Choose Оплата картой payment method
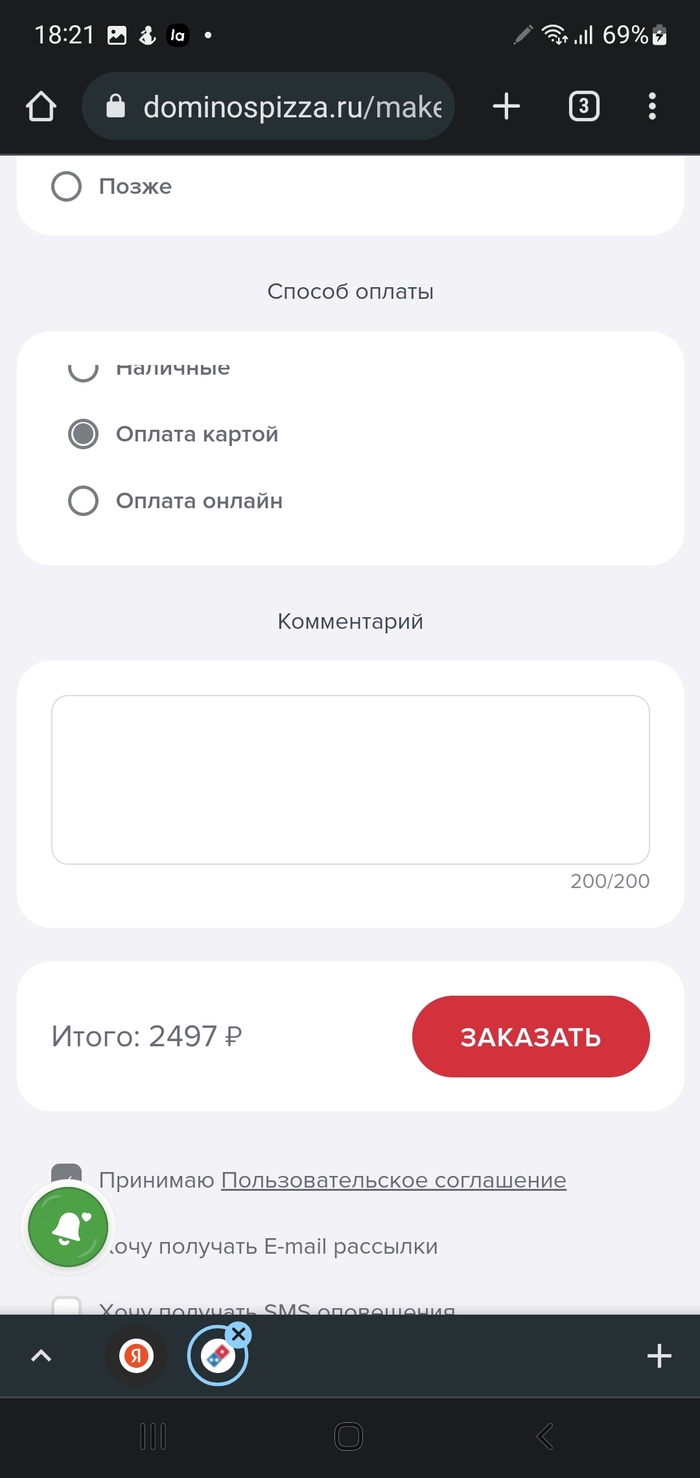This screenshot has height=1478, width=700. coord(83,434)
